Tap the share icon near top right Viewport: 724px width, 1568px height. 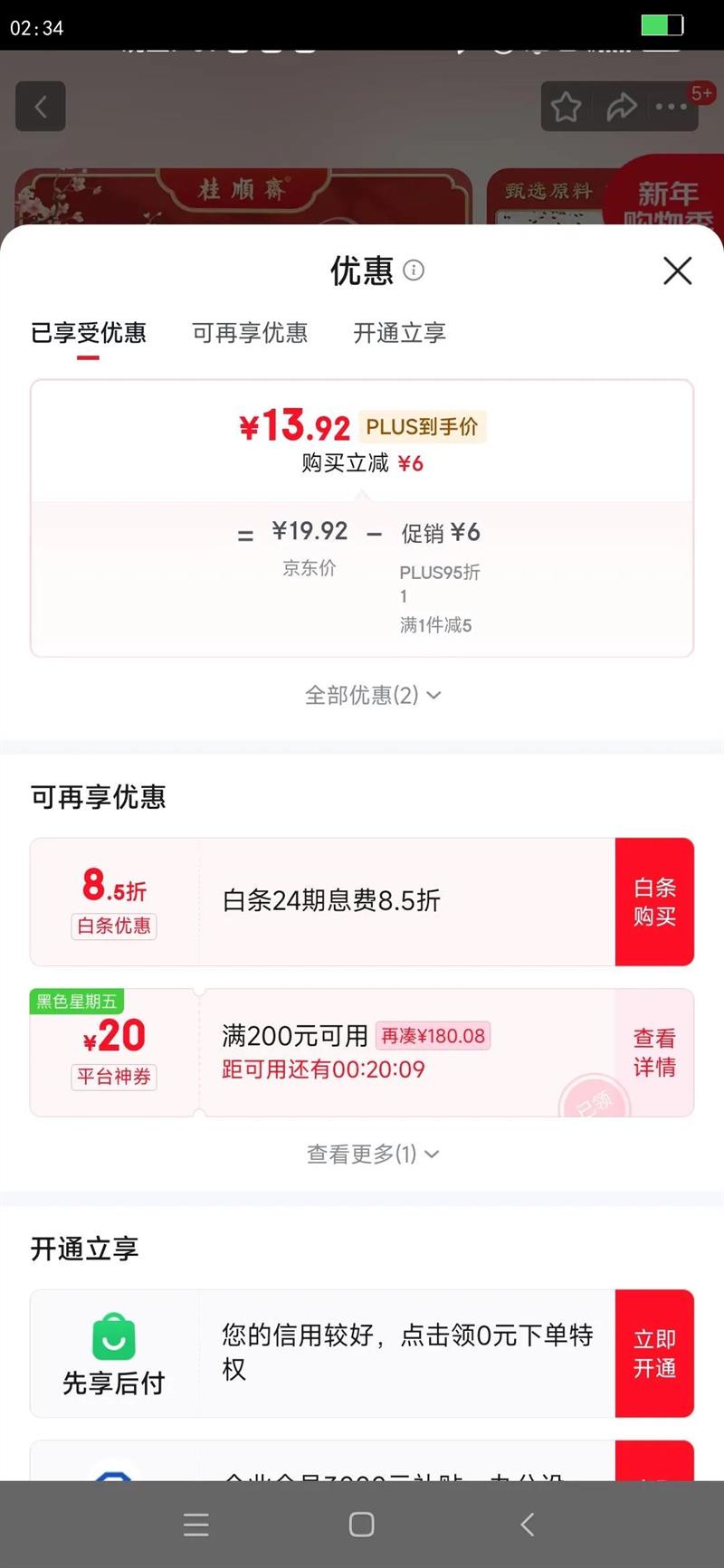point(623,106)
